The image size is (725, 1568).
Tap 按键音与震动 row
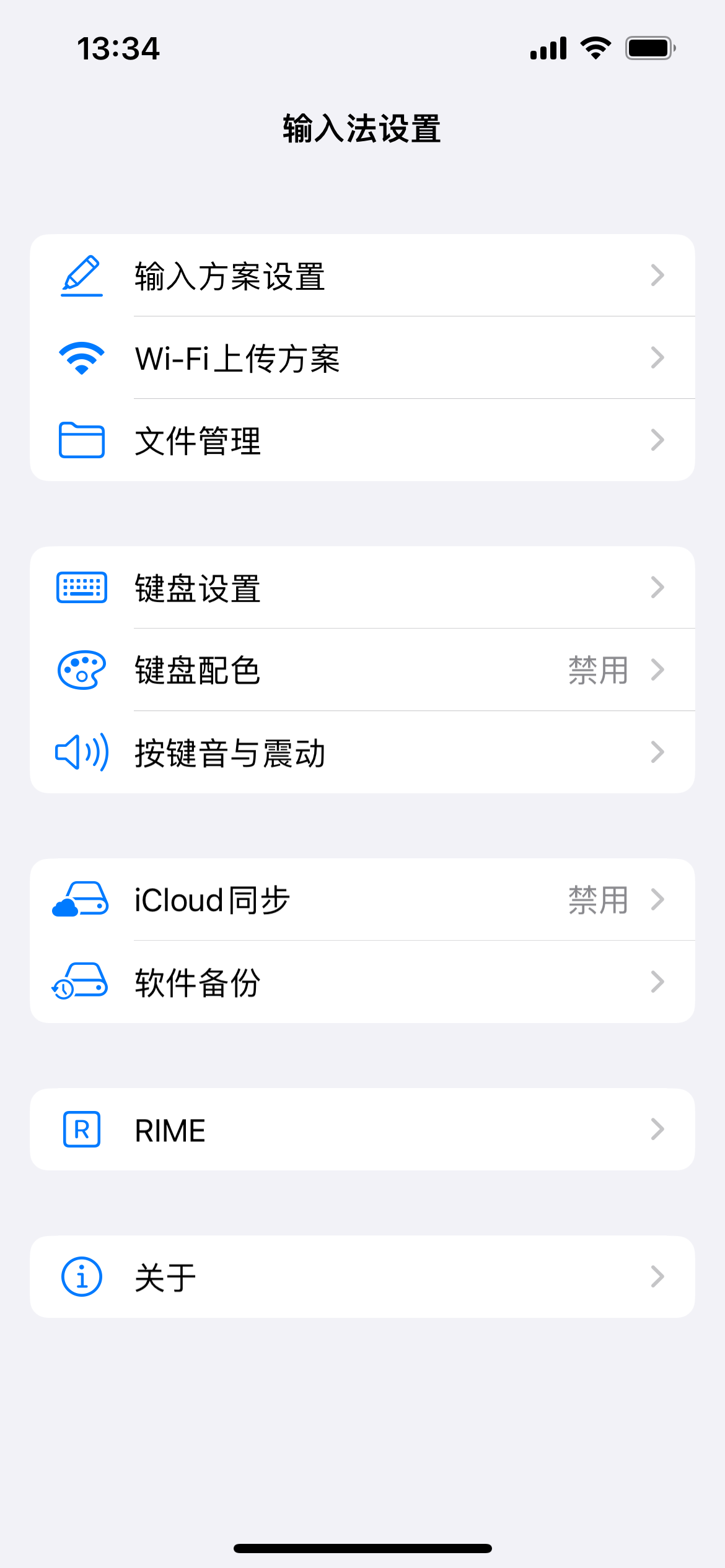(362, 752)
